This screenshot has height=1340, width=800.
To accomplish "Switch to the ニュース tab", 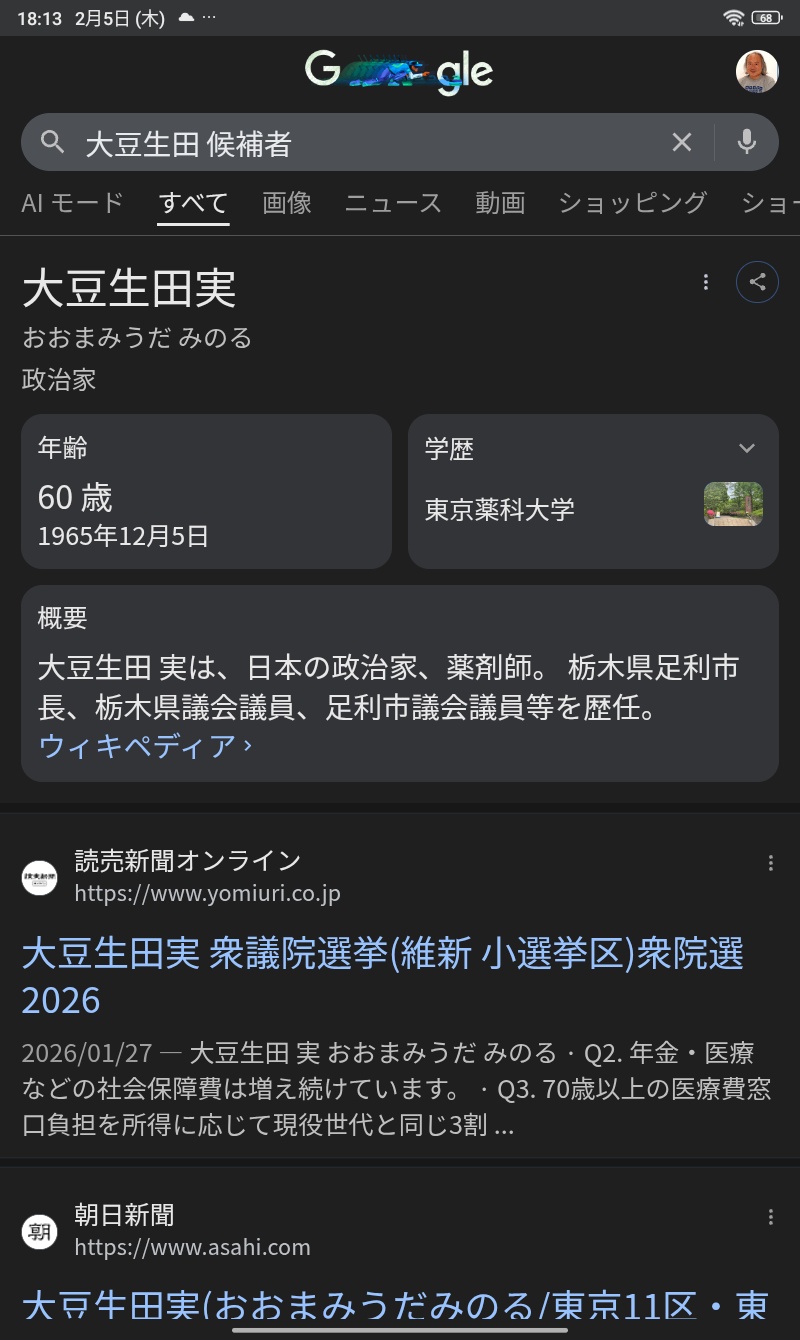I will (393, 203).
